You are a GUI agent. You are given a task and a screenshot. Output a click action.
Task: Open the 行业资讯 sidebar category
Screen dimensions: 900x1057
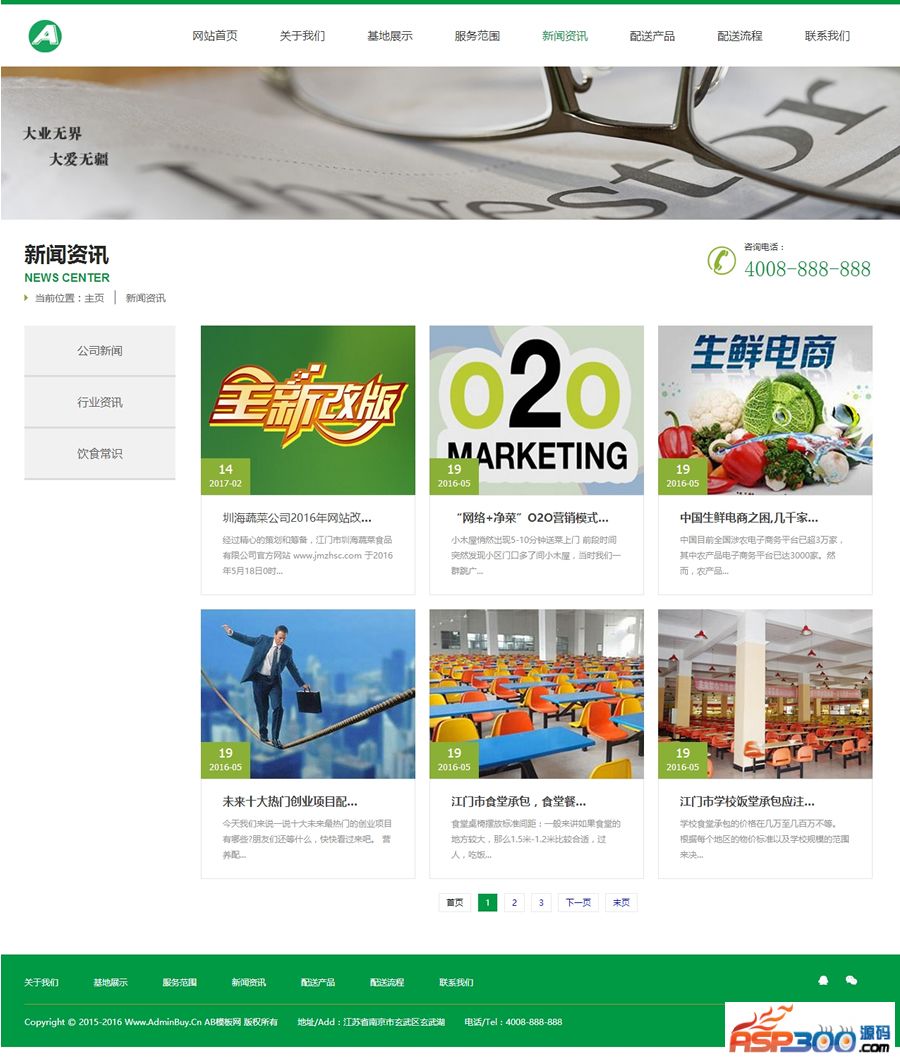[x=100, y=402]
